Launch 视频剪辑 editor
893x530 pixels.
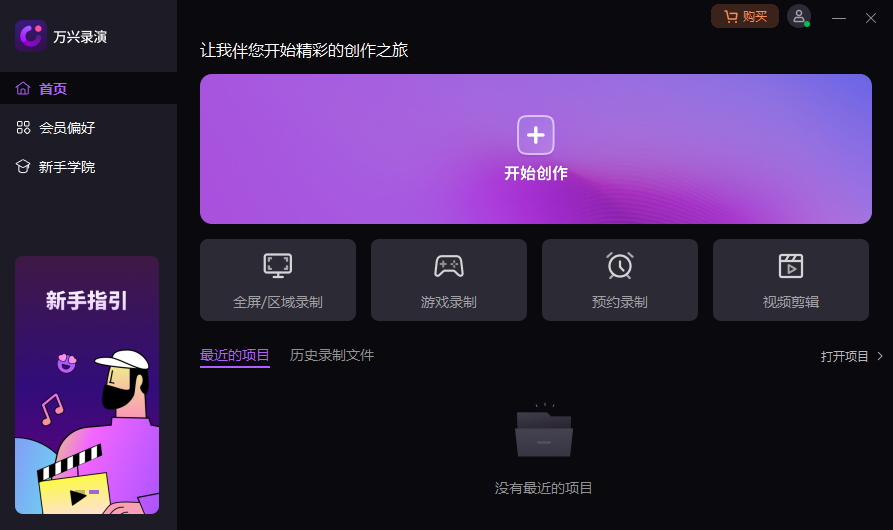pos(791,280)
